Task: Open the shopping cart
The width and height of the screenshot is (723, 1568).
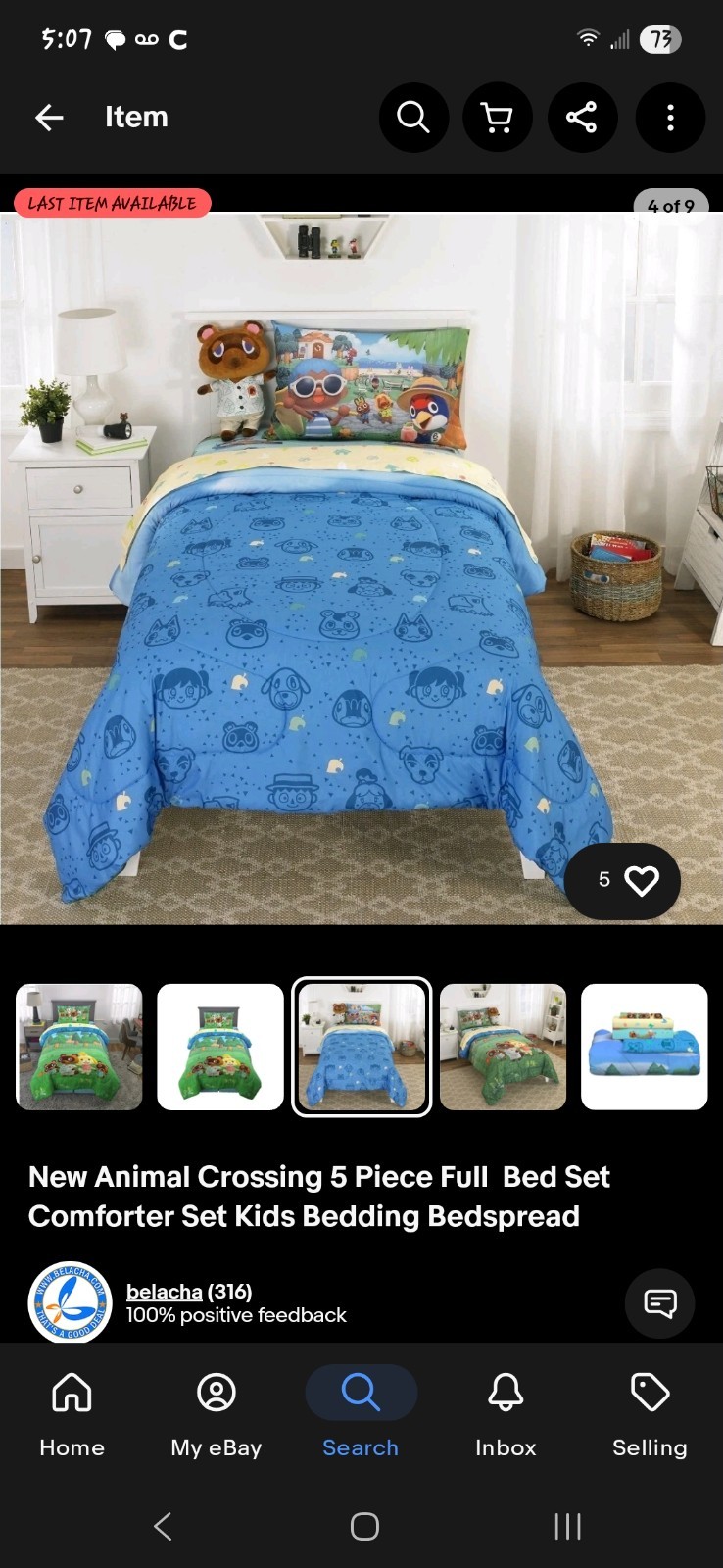Action: [x=498, y=118]
